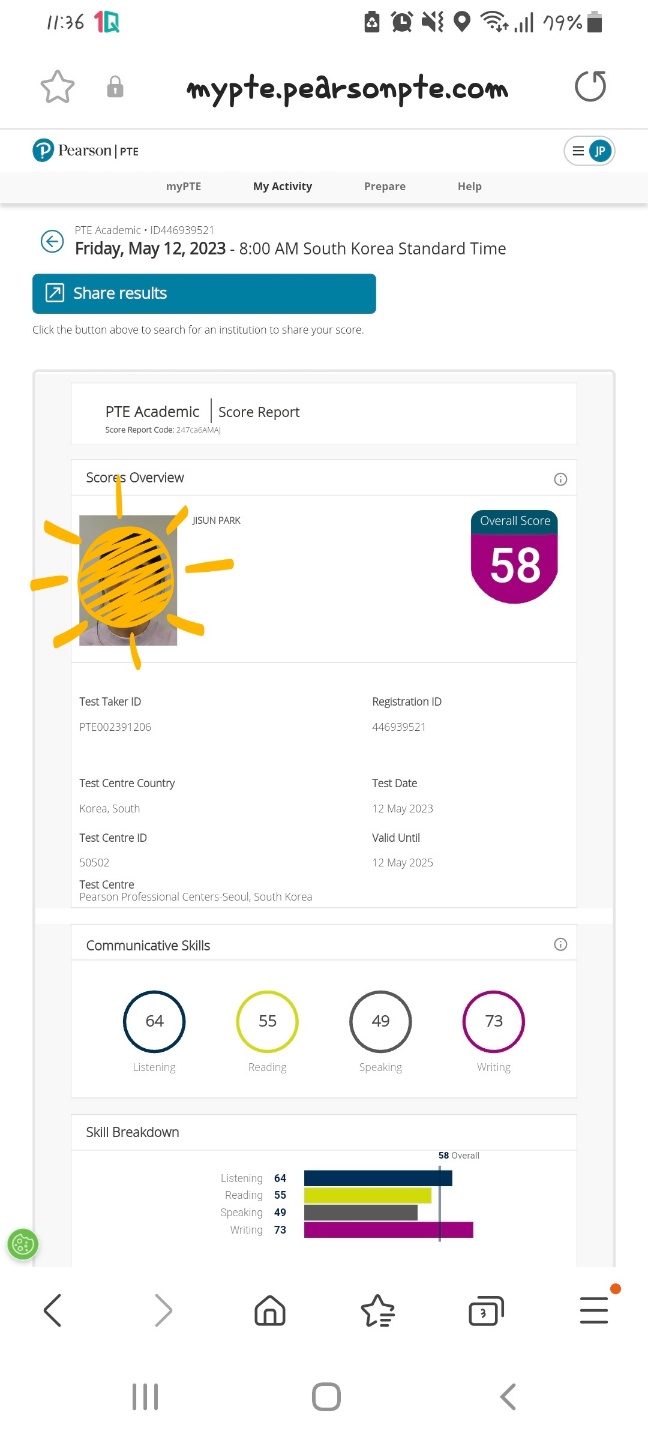The width and height of the screenshot is (648, 1440).
Task: Open the browser bookmarks list
Action: [377, 1310]
